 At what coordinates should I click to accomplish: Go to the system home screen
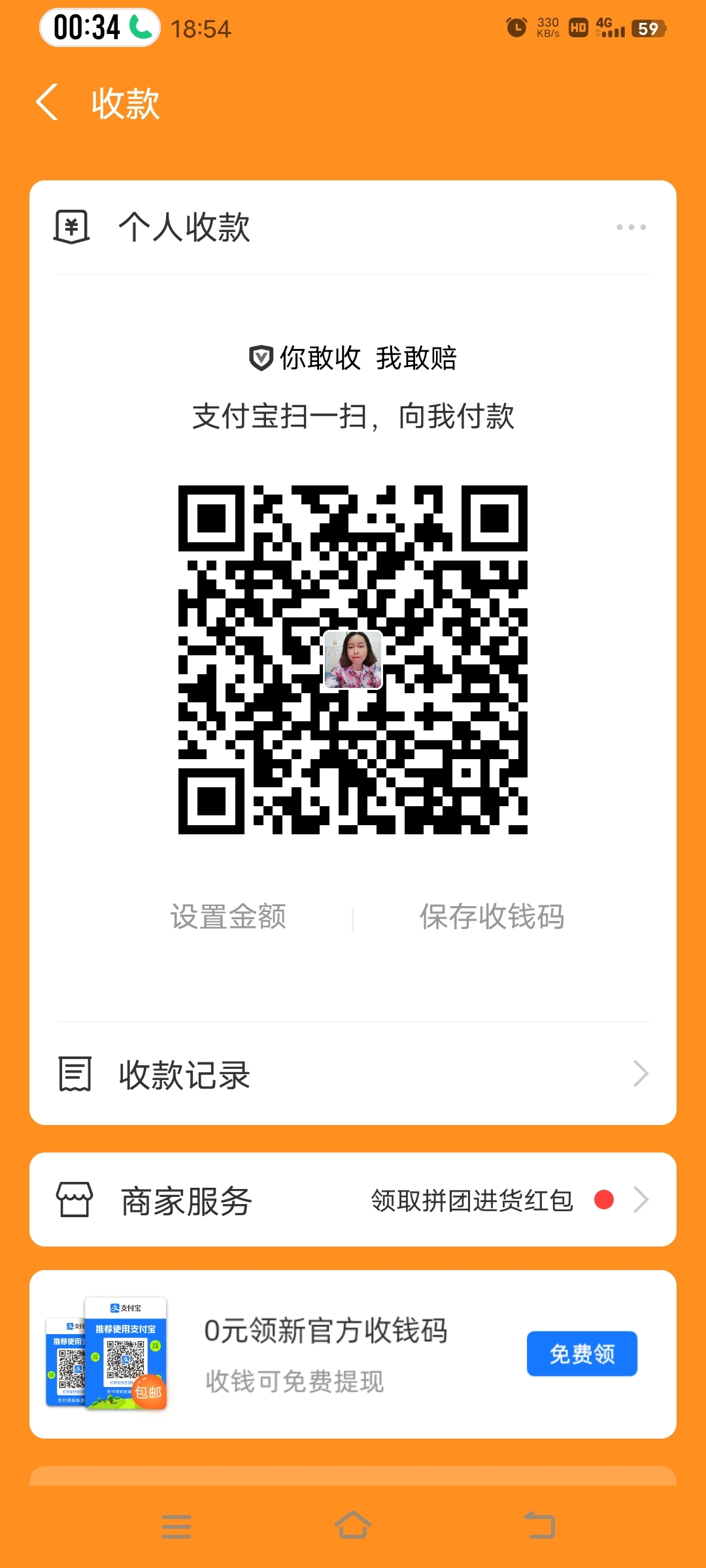(353, 1526)
